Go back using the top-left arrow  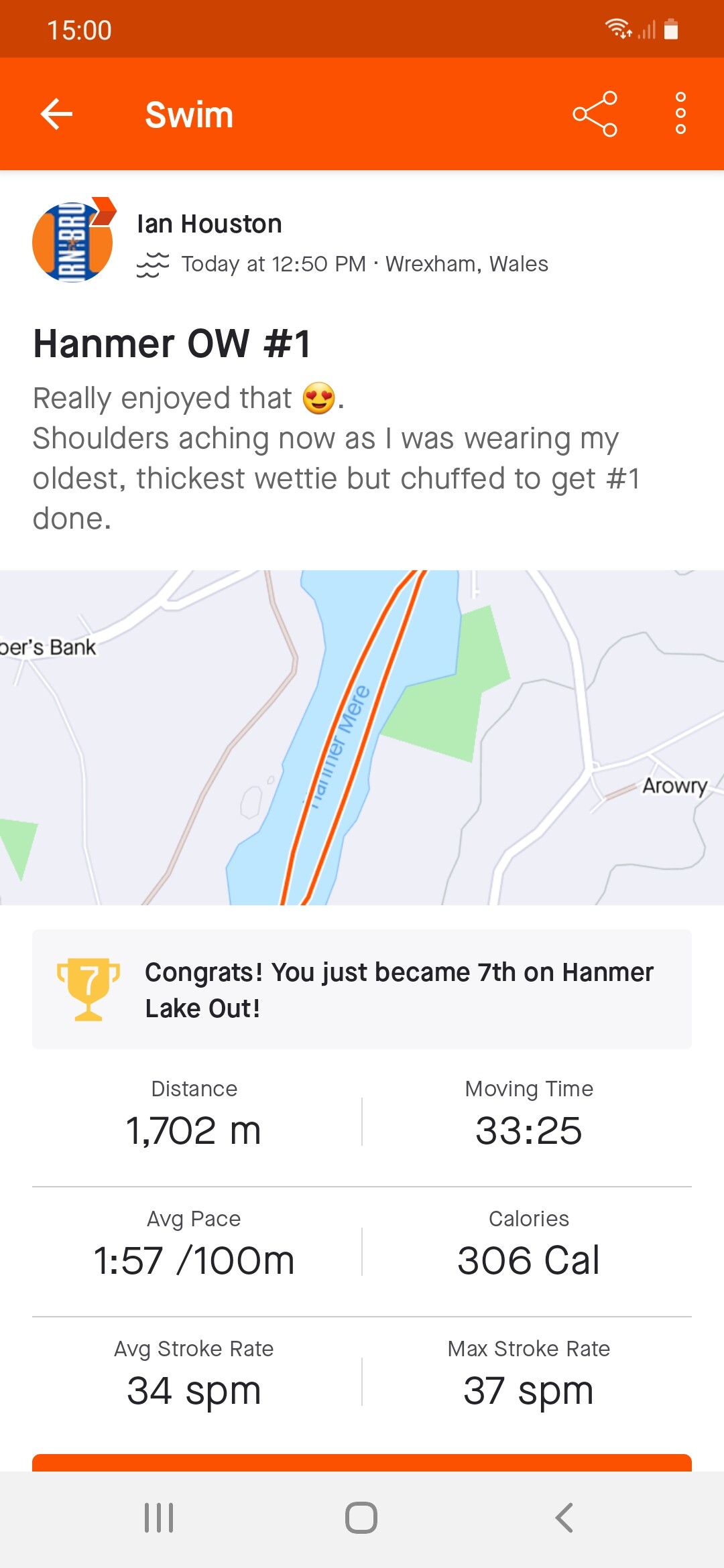[x=57, y=114]
